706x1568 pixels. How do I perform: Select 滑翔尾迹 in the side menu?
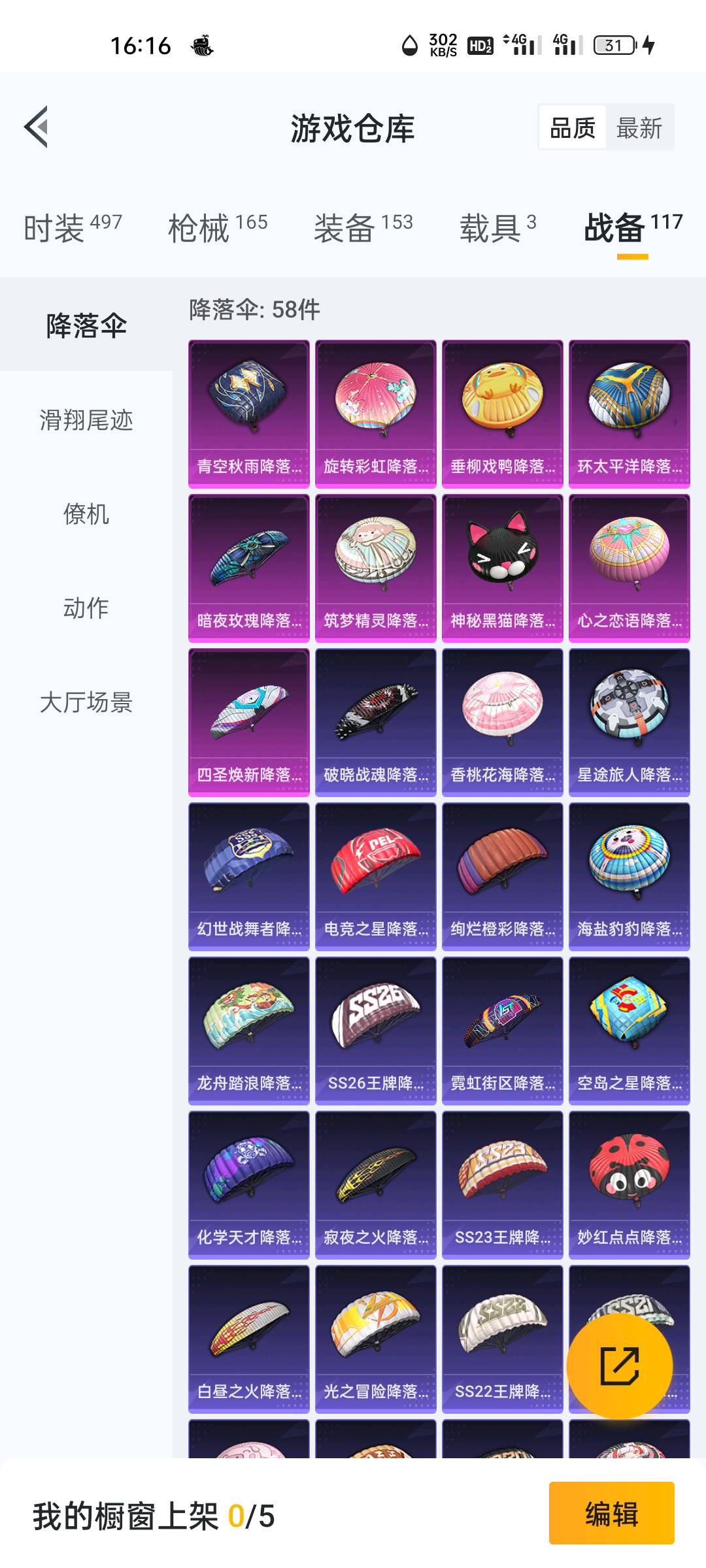(x=86, y=420)
